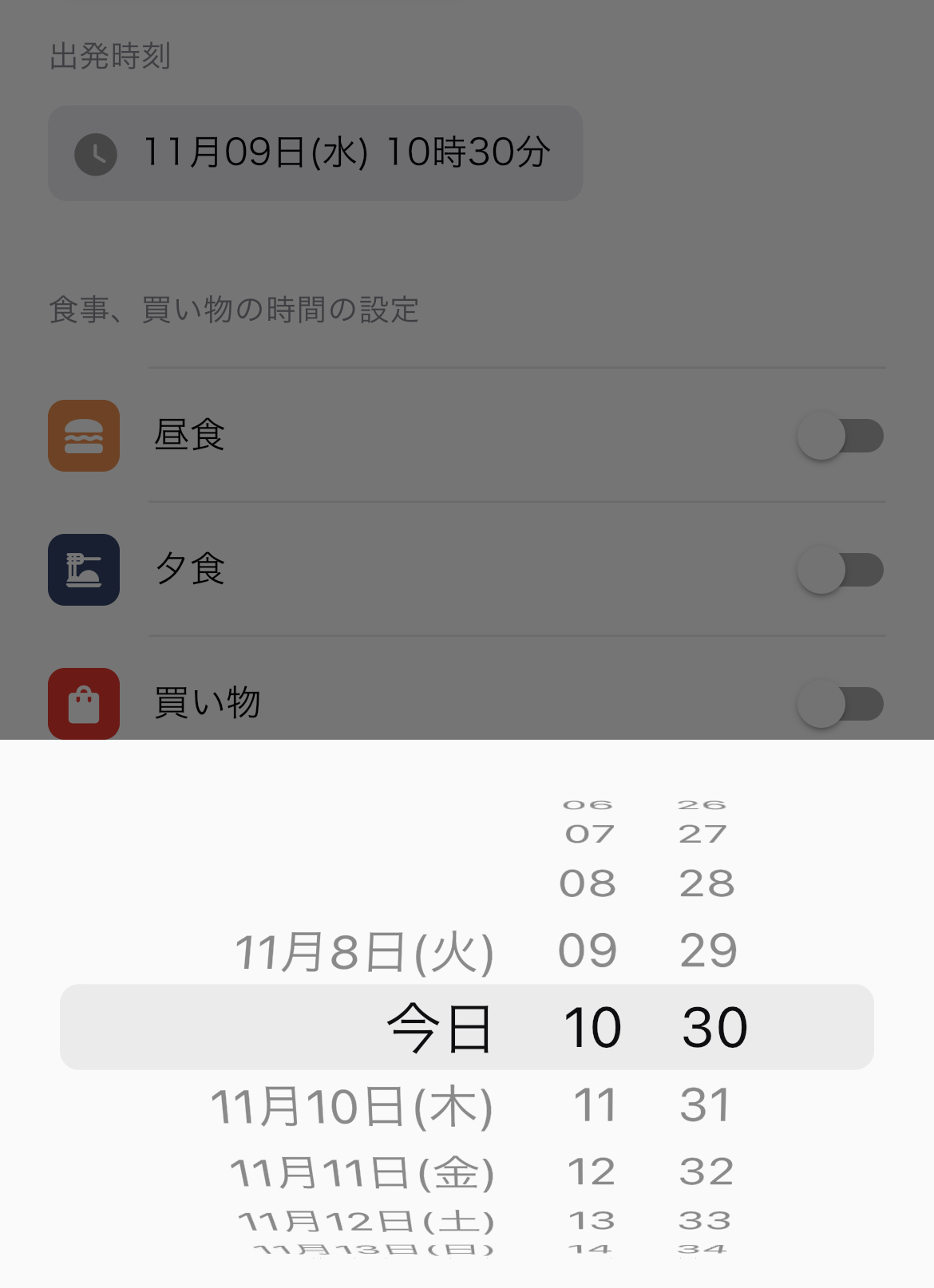Open the departure time field showing 11月09日
Viewport: 934px width, 1288px height.
click(x=314, y=153)
